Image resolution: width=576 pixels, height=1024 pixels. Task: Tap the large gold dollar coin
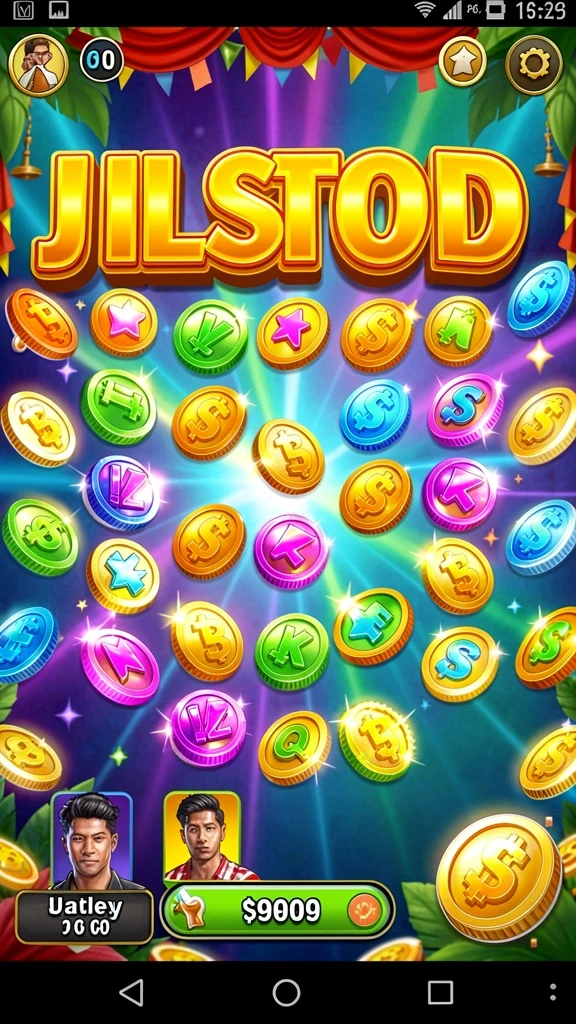(x=499, y=877)
